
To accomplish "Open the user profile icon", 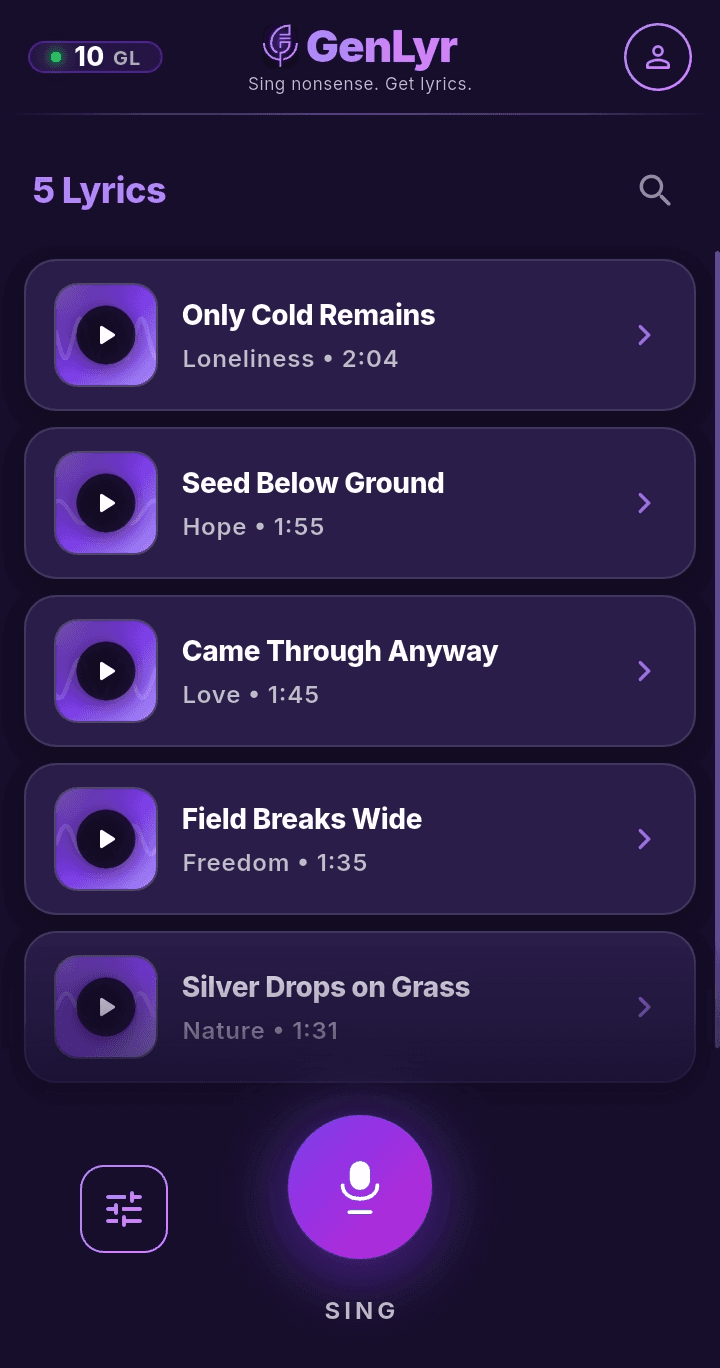I will 657,57.
